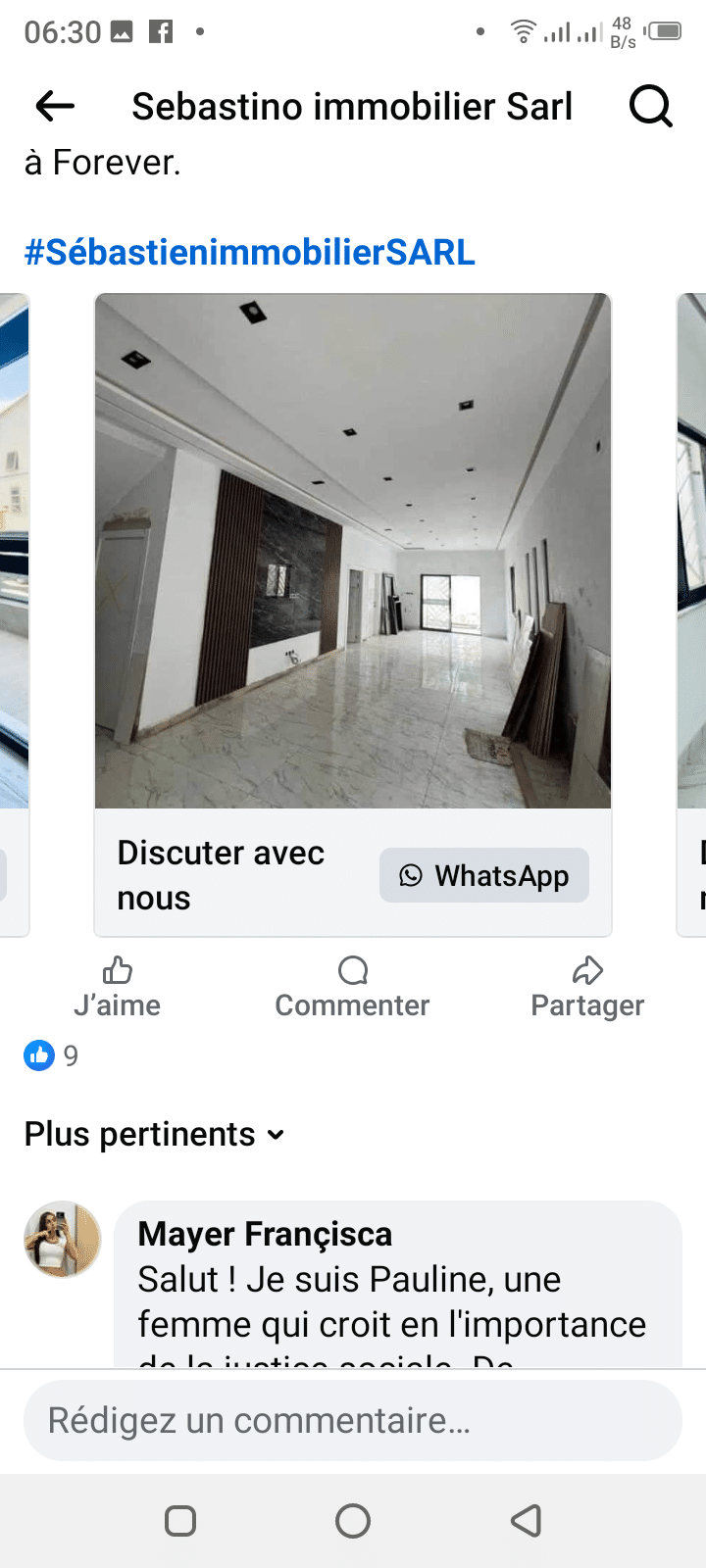The image size is (706, 1568).
Task: Expand the Plus pertinents comment sorting
Action: click(155, 1134)
